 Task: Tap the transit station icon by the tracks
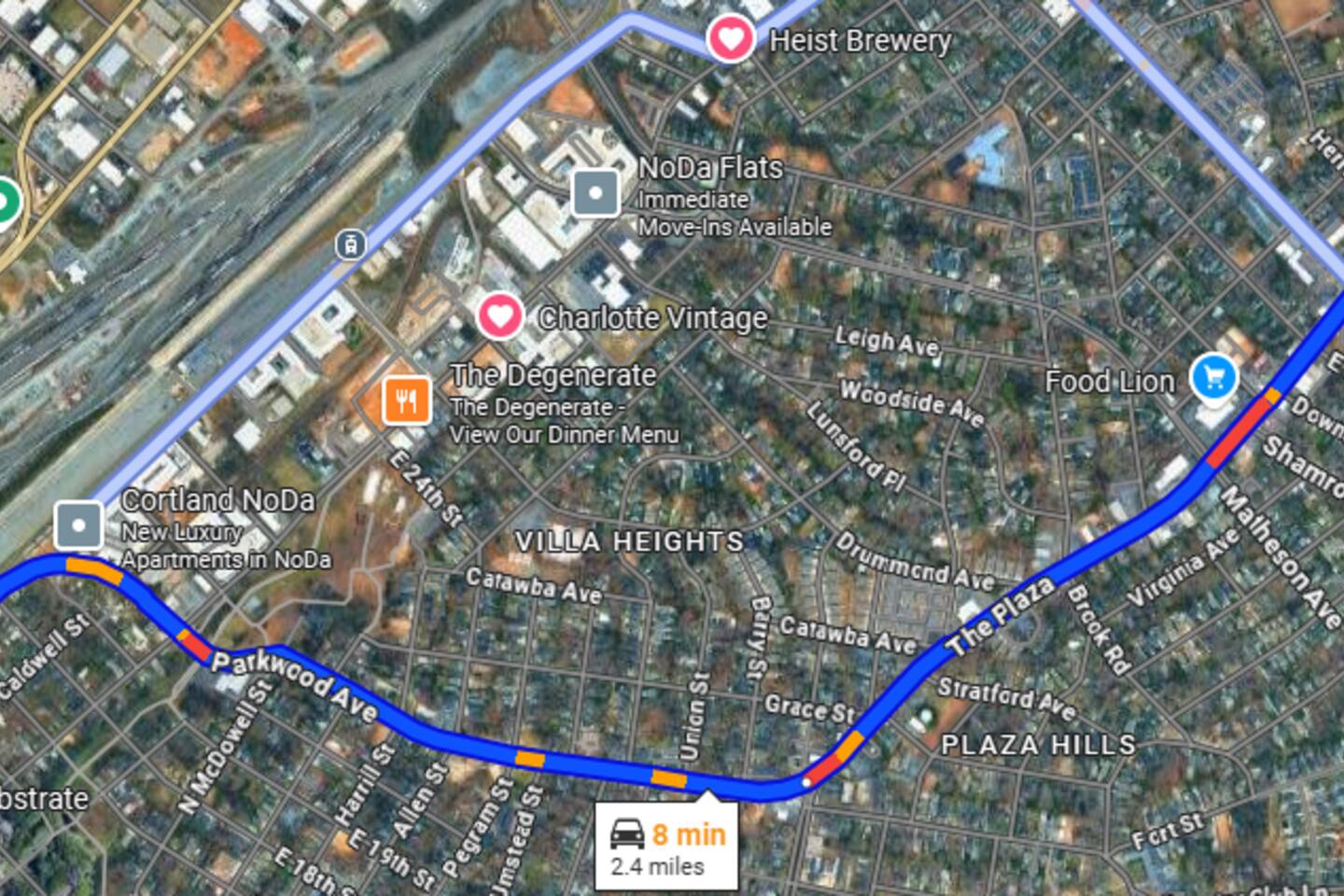tap(350, 245)
